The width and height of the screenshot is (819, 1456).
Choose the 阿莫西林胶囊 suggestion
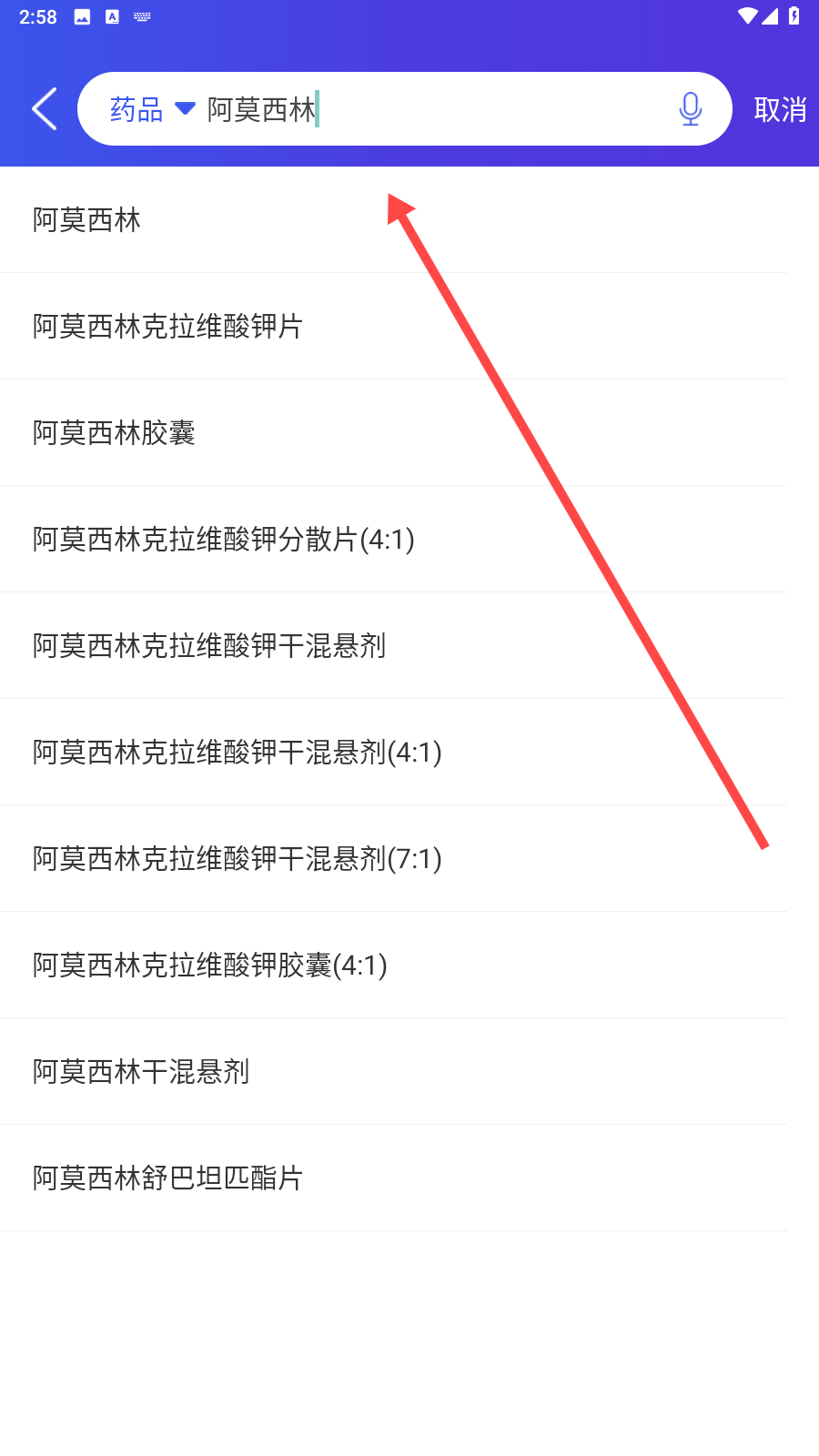[x=115, y=433]
